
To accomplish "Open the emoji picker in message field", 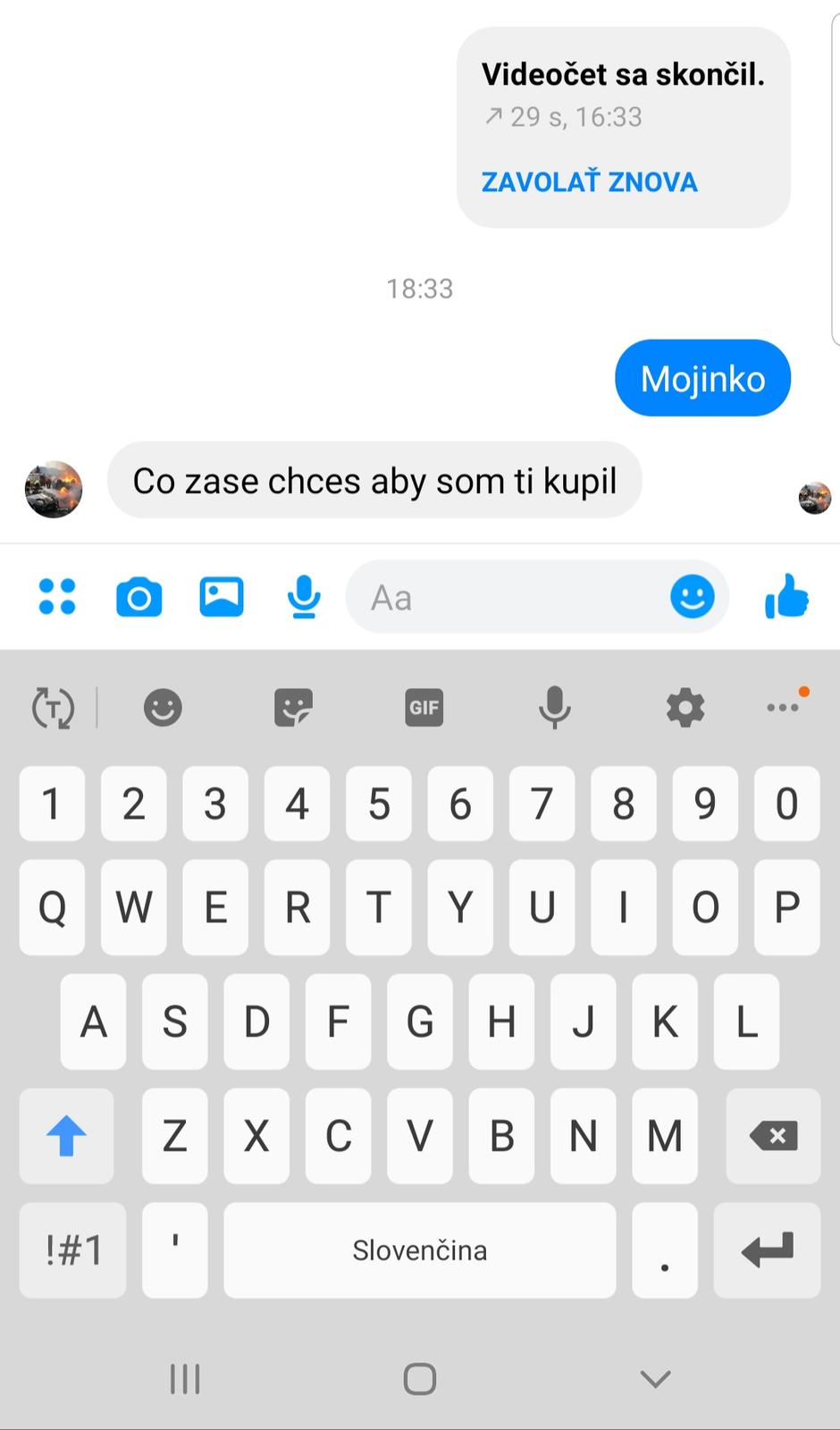I will coord(693,597).
